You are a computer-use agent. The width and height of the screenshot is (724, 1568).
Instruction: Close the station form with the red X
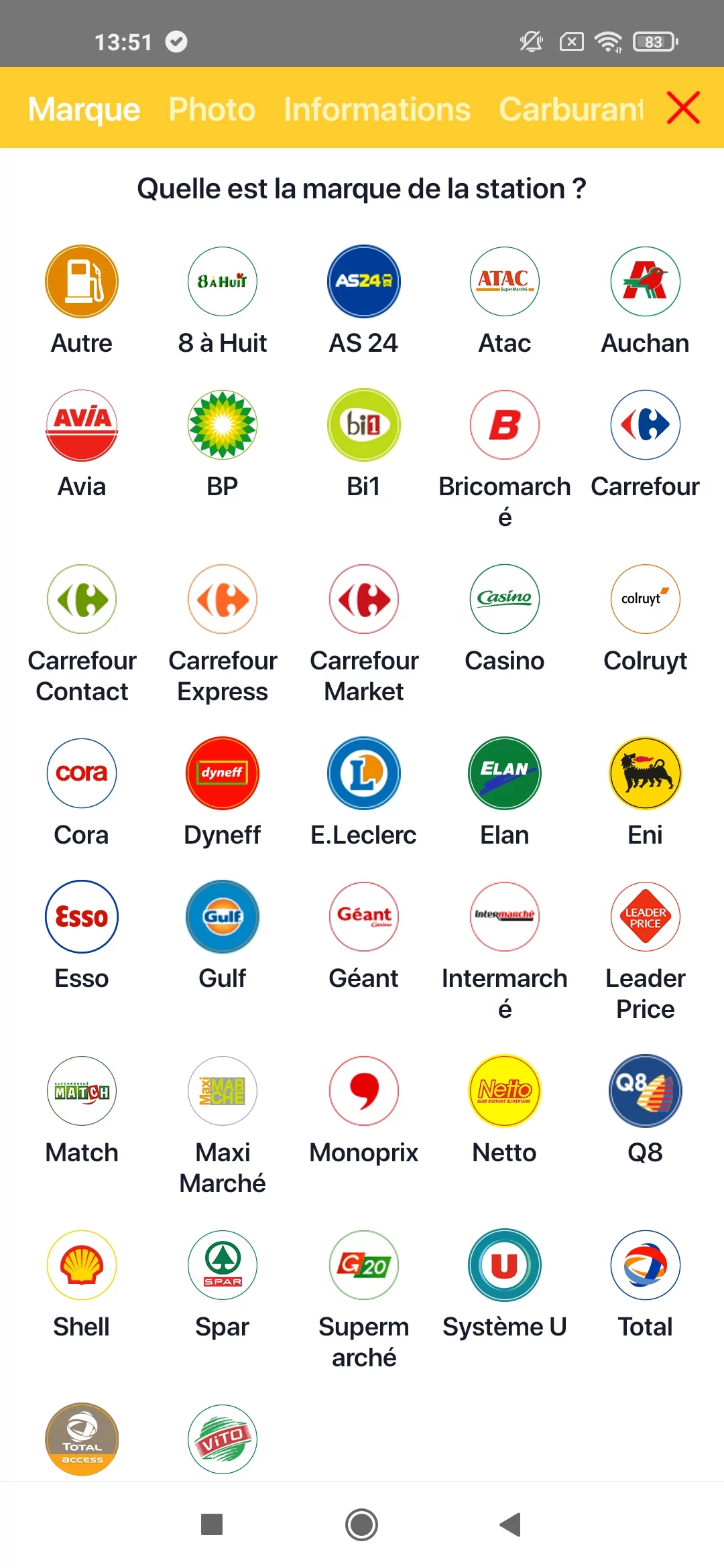click(x=683, y=108)
